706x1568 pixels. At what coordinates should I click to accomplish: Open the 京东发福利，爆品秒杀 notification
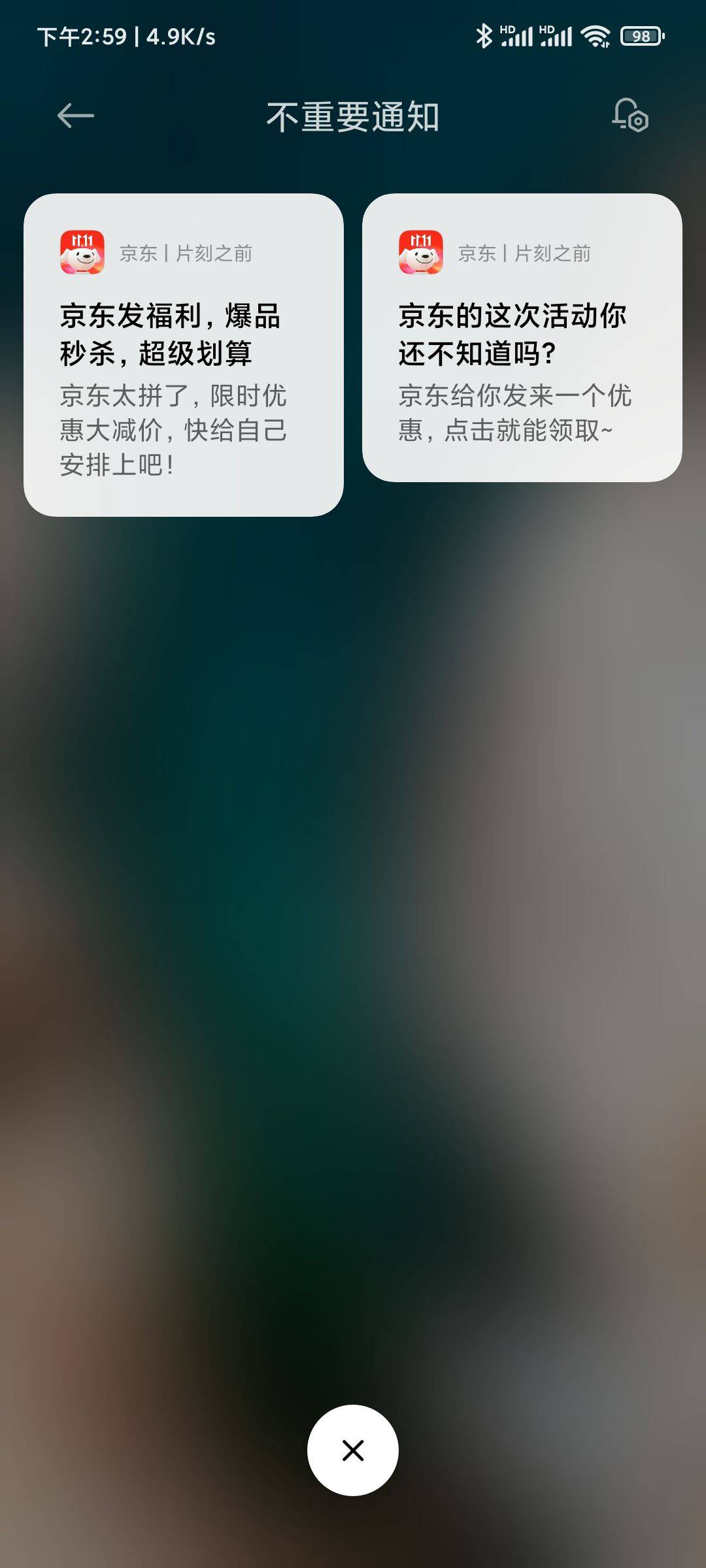pyautogui.click(x=183, y=355)
